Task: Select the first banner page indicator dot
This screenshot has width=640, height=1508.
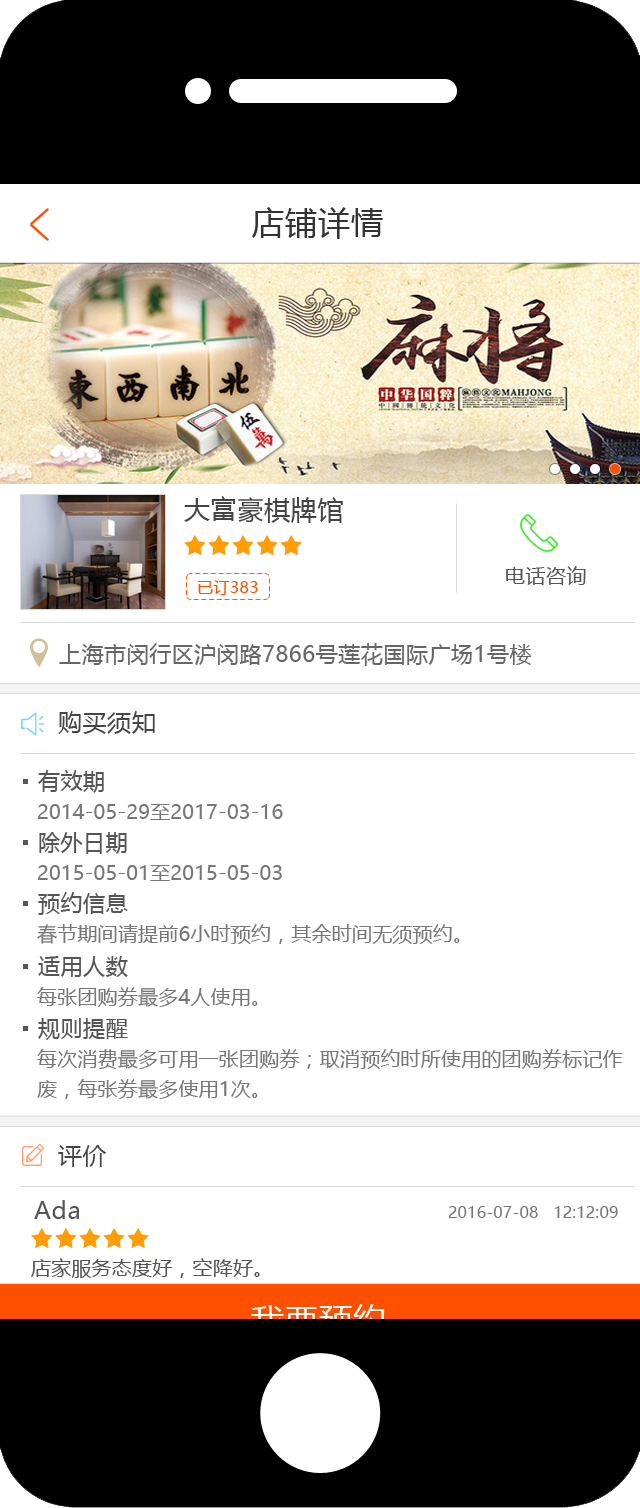Action: (555, 469)
